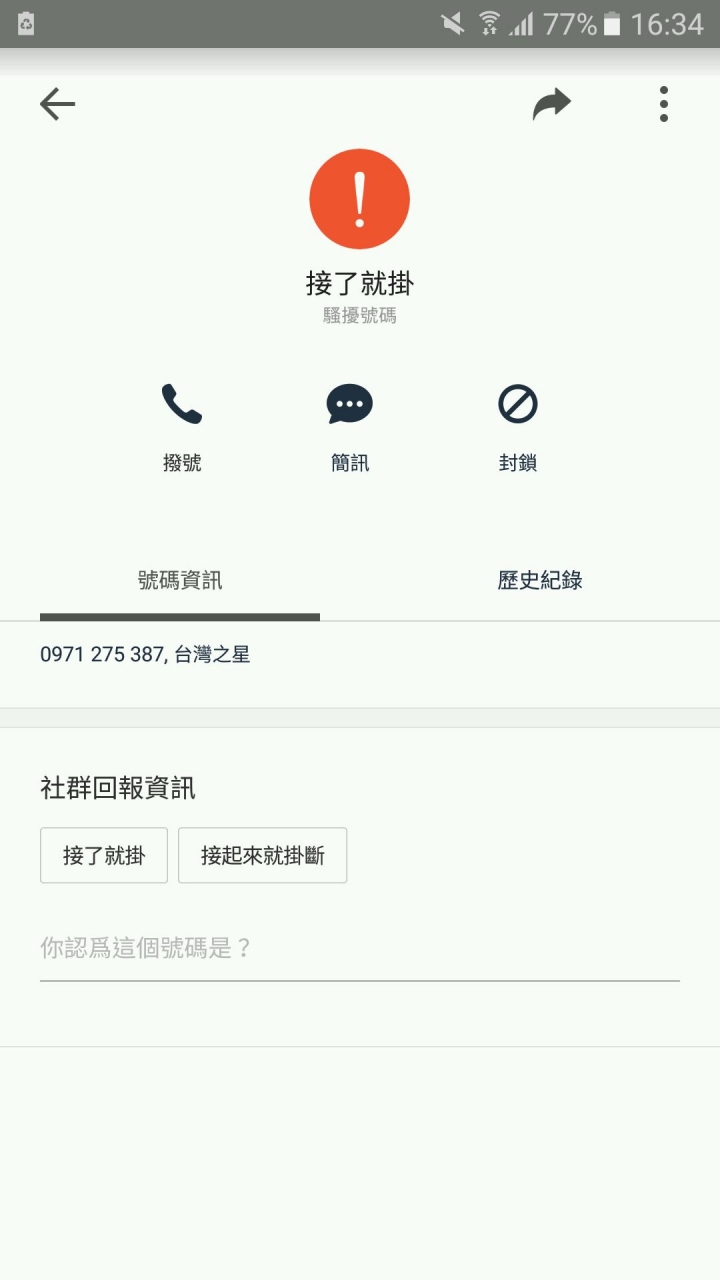This screenshot has width=720, height=1280.
Task: Switch to the 歷史紀錄 tab
Action: click(x=540, y=580)
